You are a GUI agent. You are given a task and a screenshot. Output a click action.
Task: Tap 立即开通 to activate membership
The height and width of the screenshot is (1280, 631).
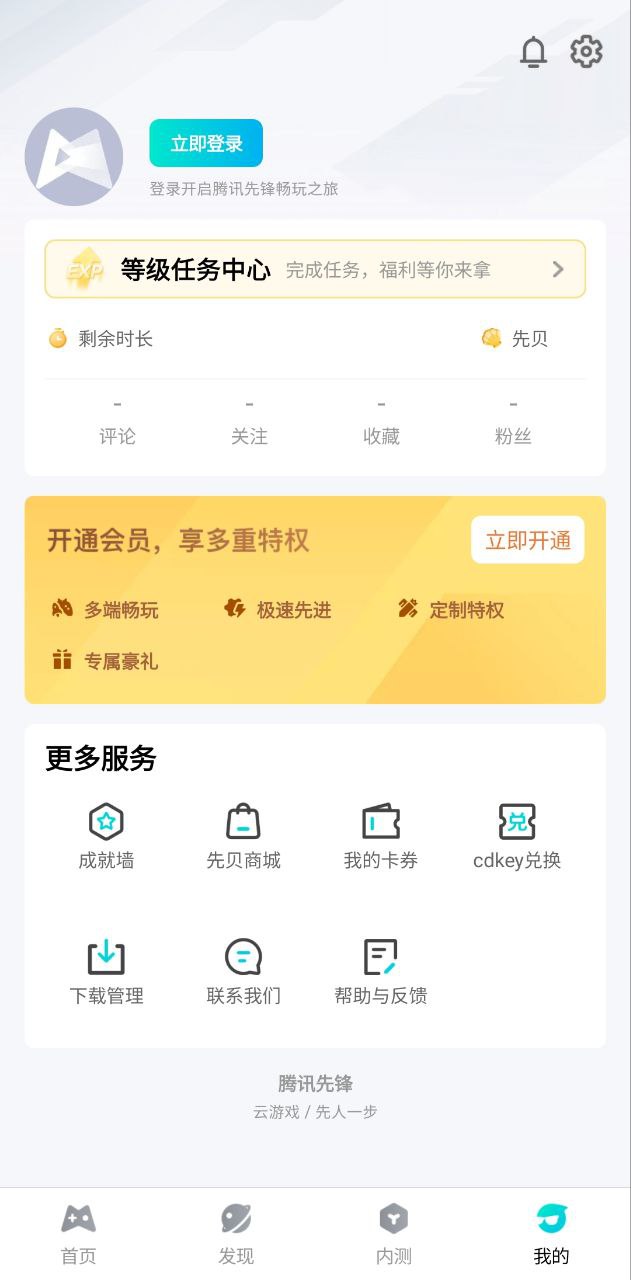528,541
